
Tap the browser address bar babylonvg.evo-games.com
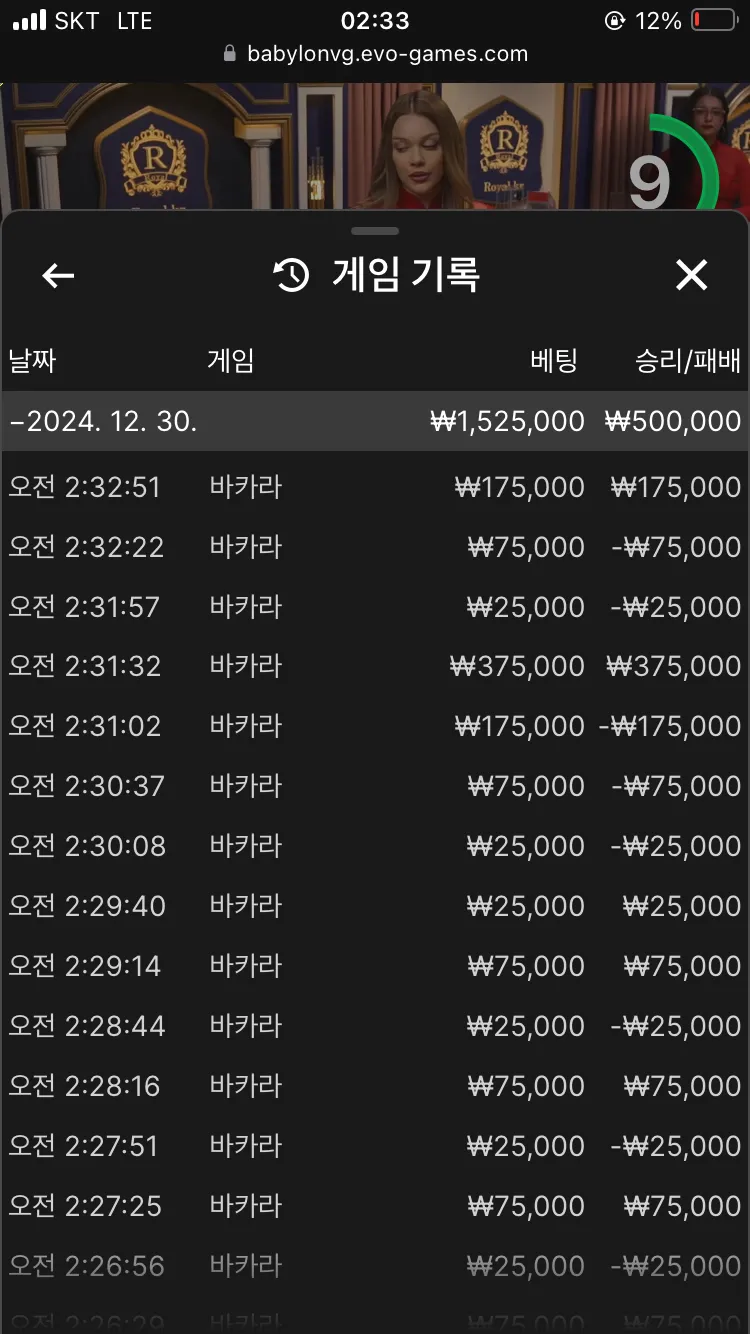pos(376,54)
